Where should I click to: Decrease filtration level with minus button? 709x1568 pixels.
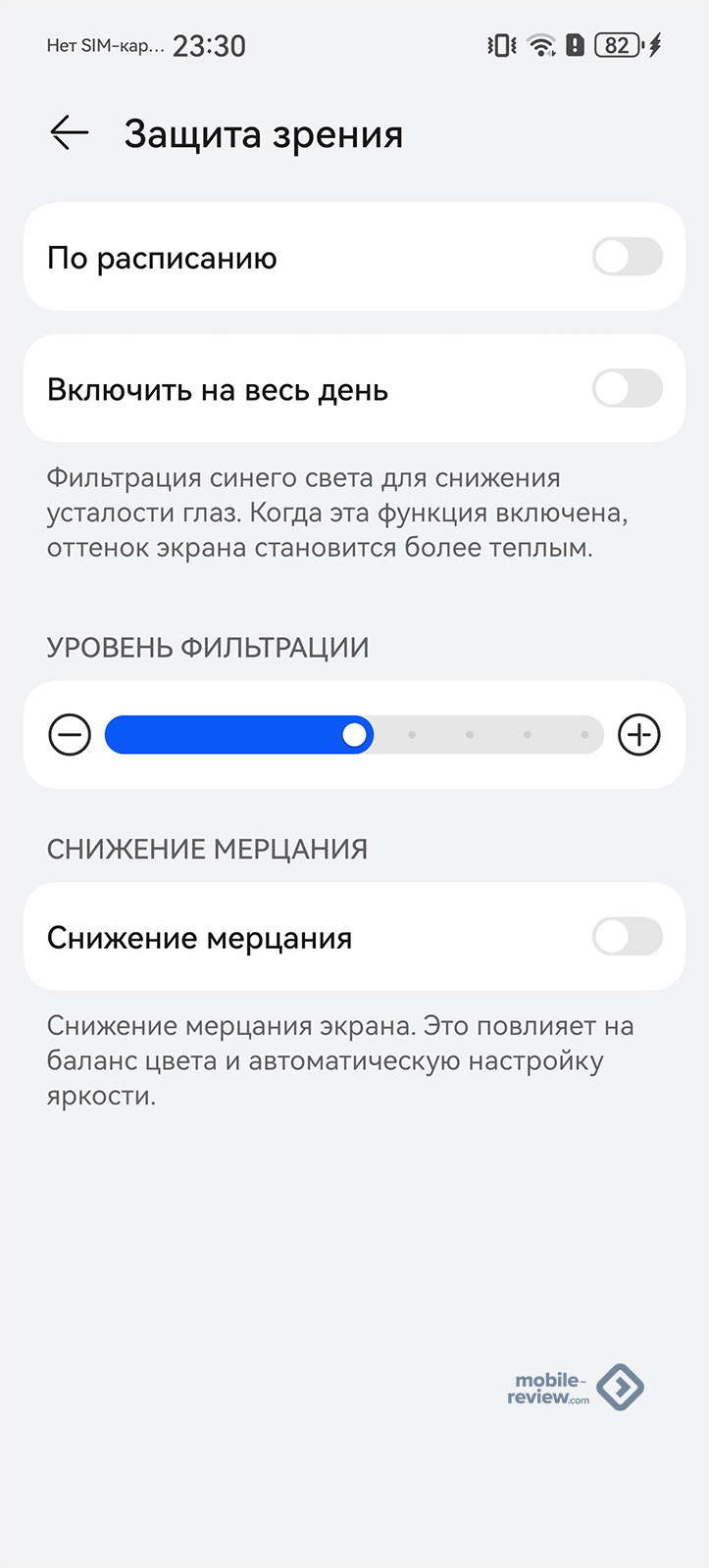[x=70, y=735]
